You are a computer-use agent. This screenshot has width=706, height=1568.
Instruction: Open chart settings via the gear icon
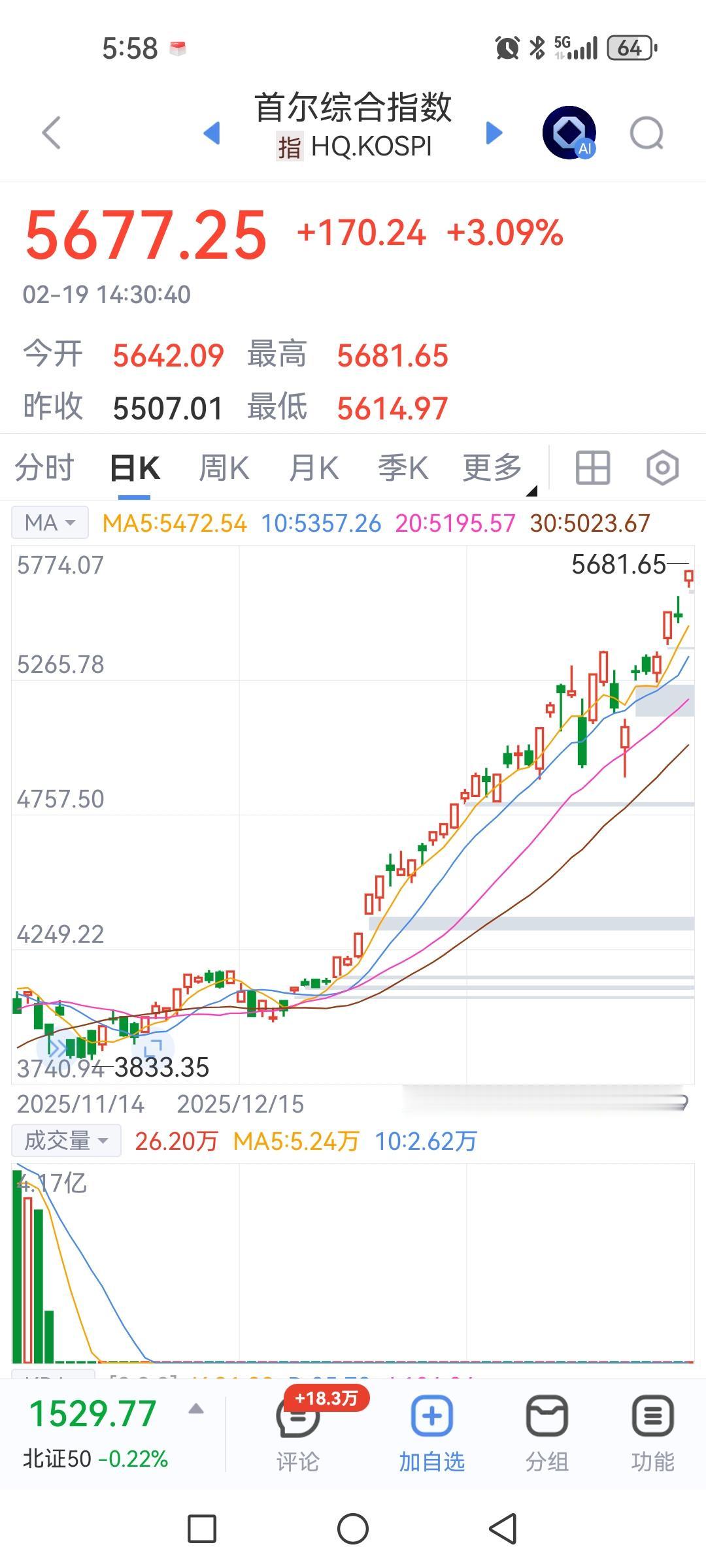[662, 467]
